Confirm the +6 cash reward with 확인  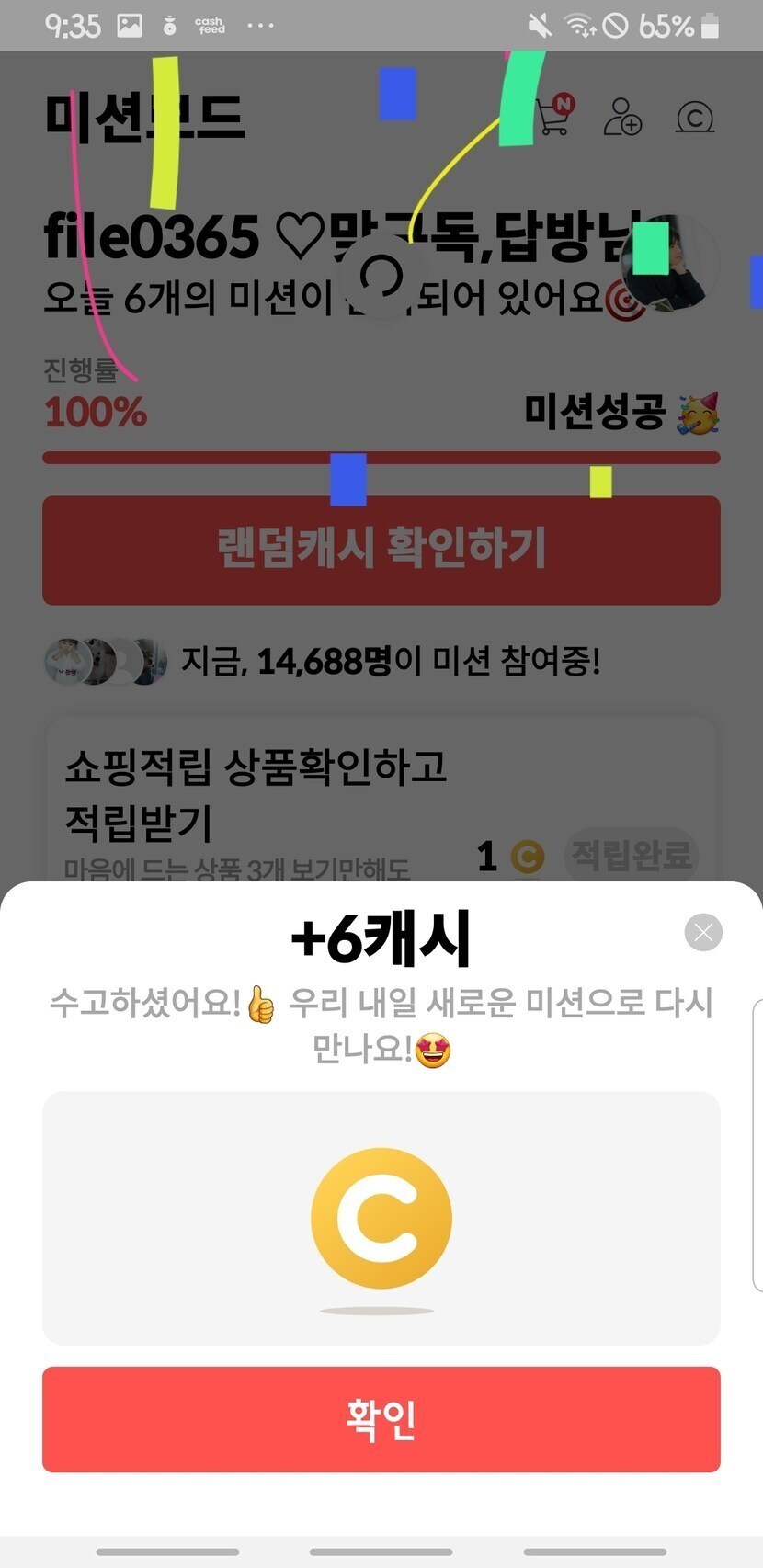click(381, 1418)
